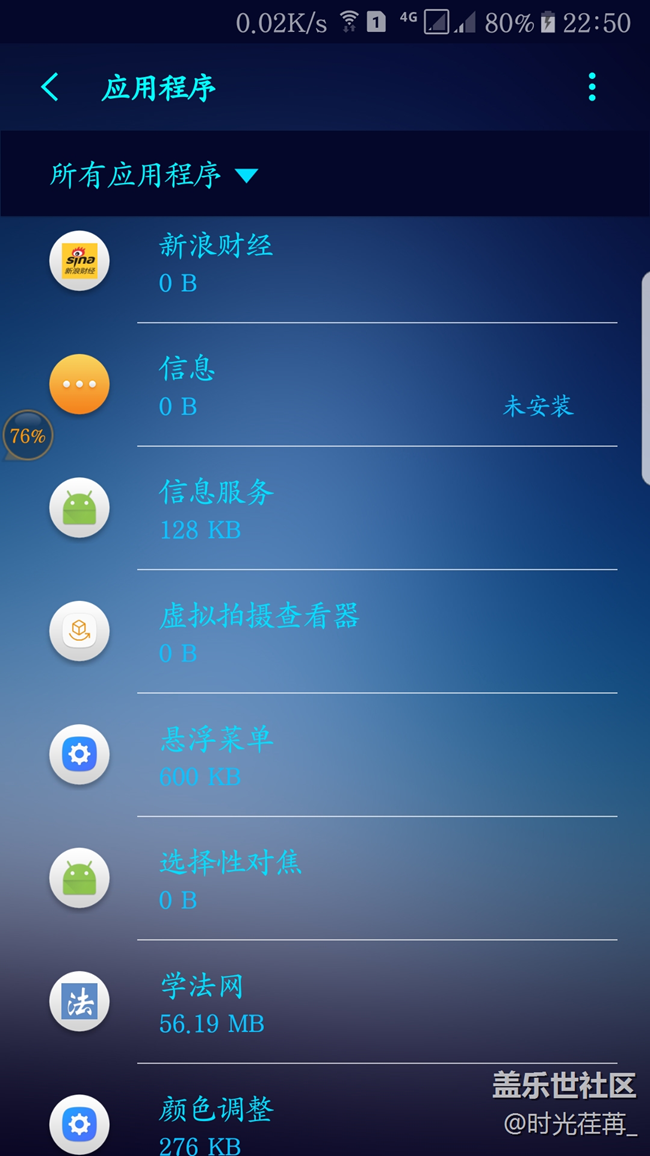
Task: Select the 悬浮菜单 app row
Action: [330, 756]
